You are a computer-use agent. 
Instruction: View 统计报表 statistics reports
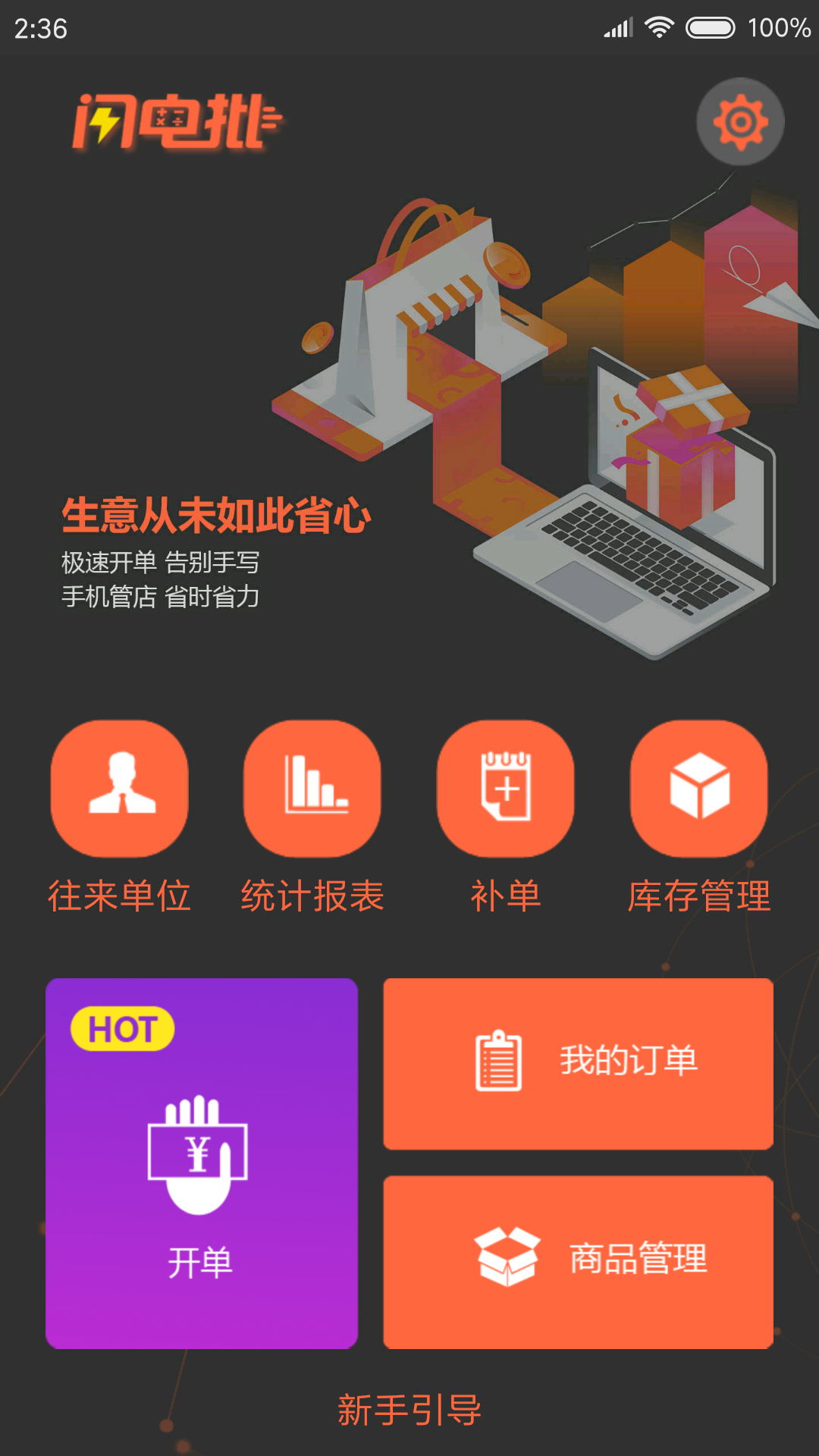(x=312, y=789)
